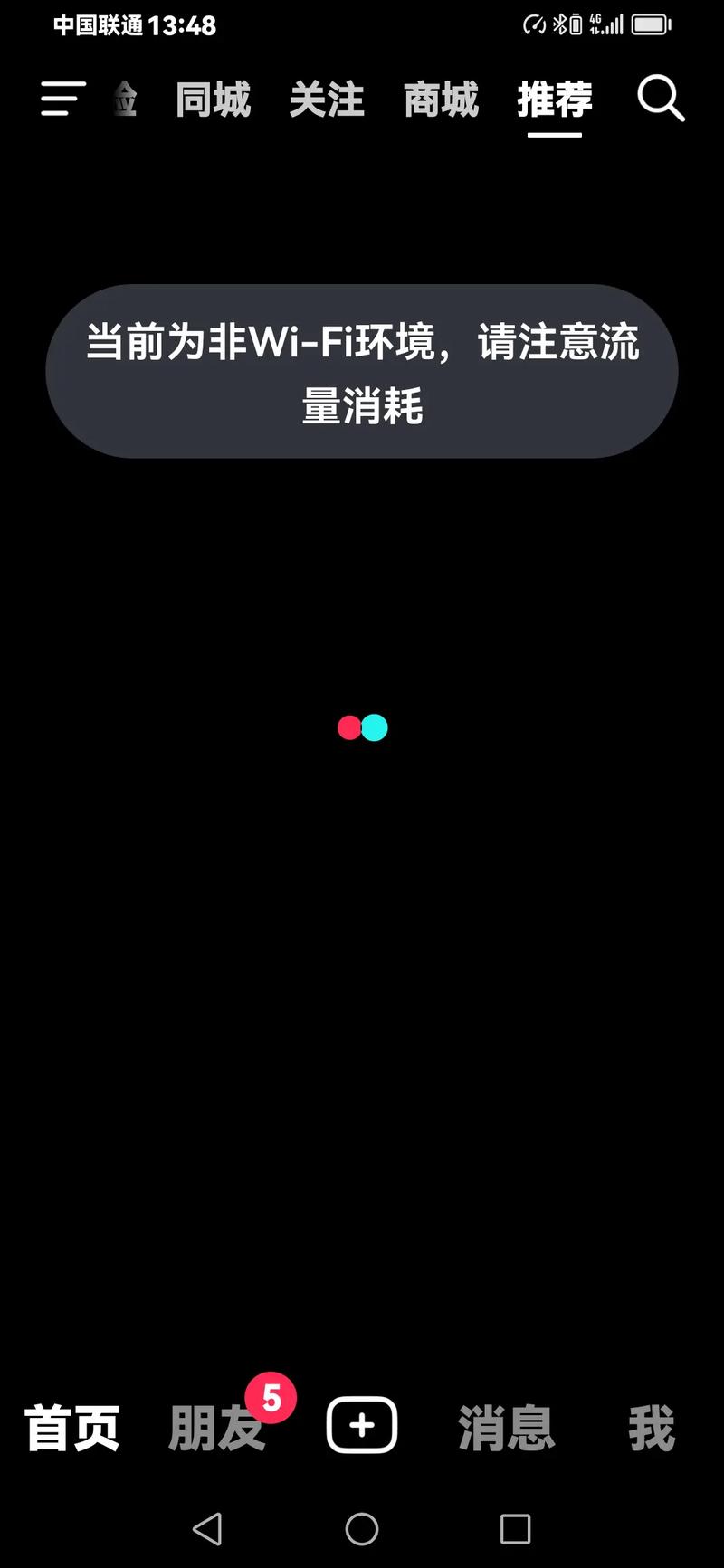Create a new video with plus button
The image size is (724, 1568).
tap(362, 1426)
